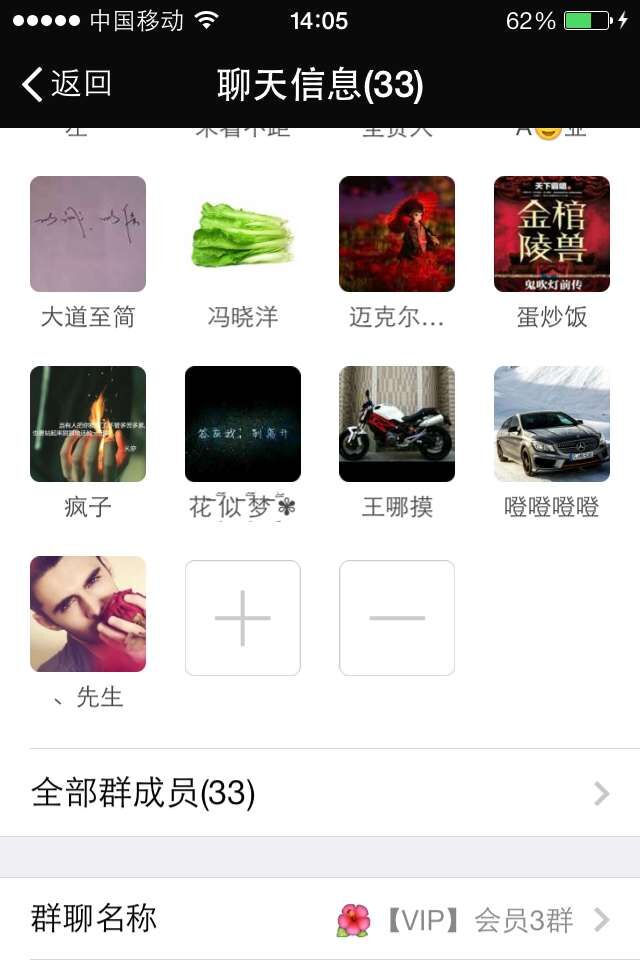Open 噔噔噔噔's member profile
The image size is (640, 960).
tap(552, 424)
